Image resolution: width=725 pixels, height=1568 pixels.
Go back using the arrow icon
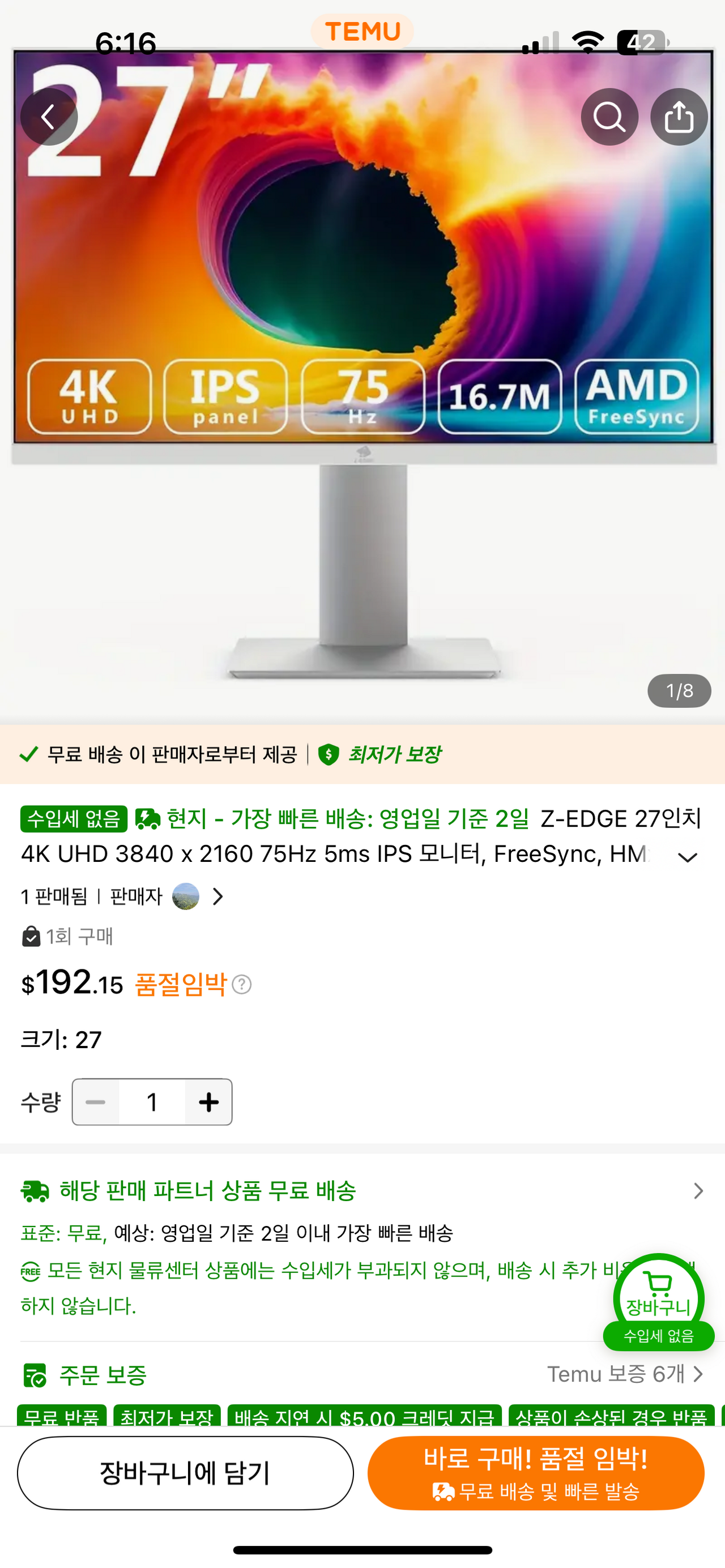[49, 116]
